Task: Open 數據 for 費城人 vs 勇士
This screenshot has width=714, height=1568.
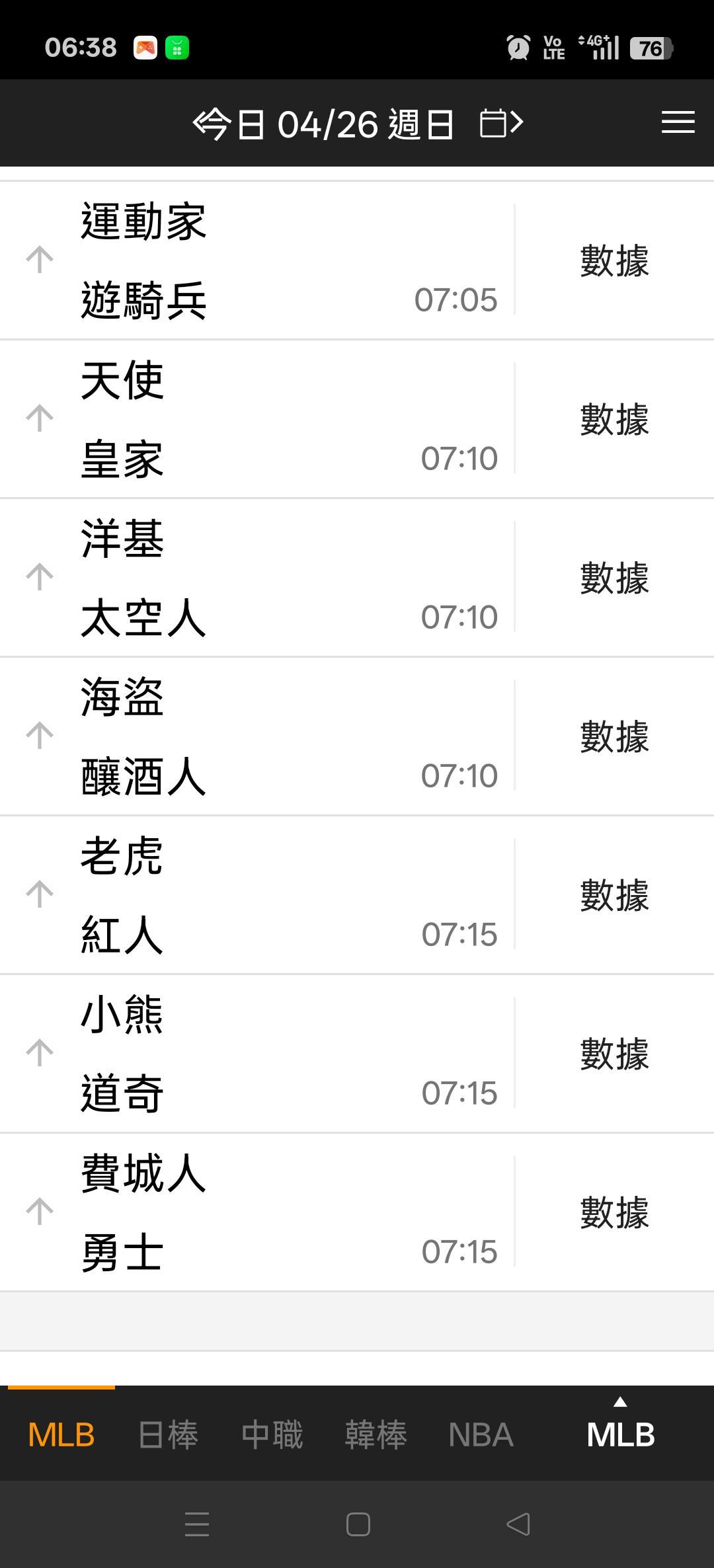Action: pos(614,1212)
